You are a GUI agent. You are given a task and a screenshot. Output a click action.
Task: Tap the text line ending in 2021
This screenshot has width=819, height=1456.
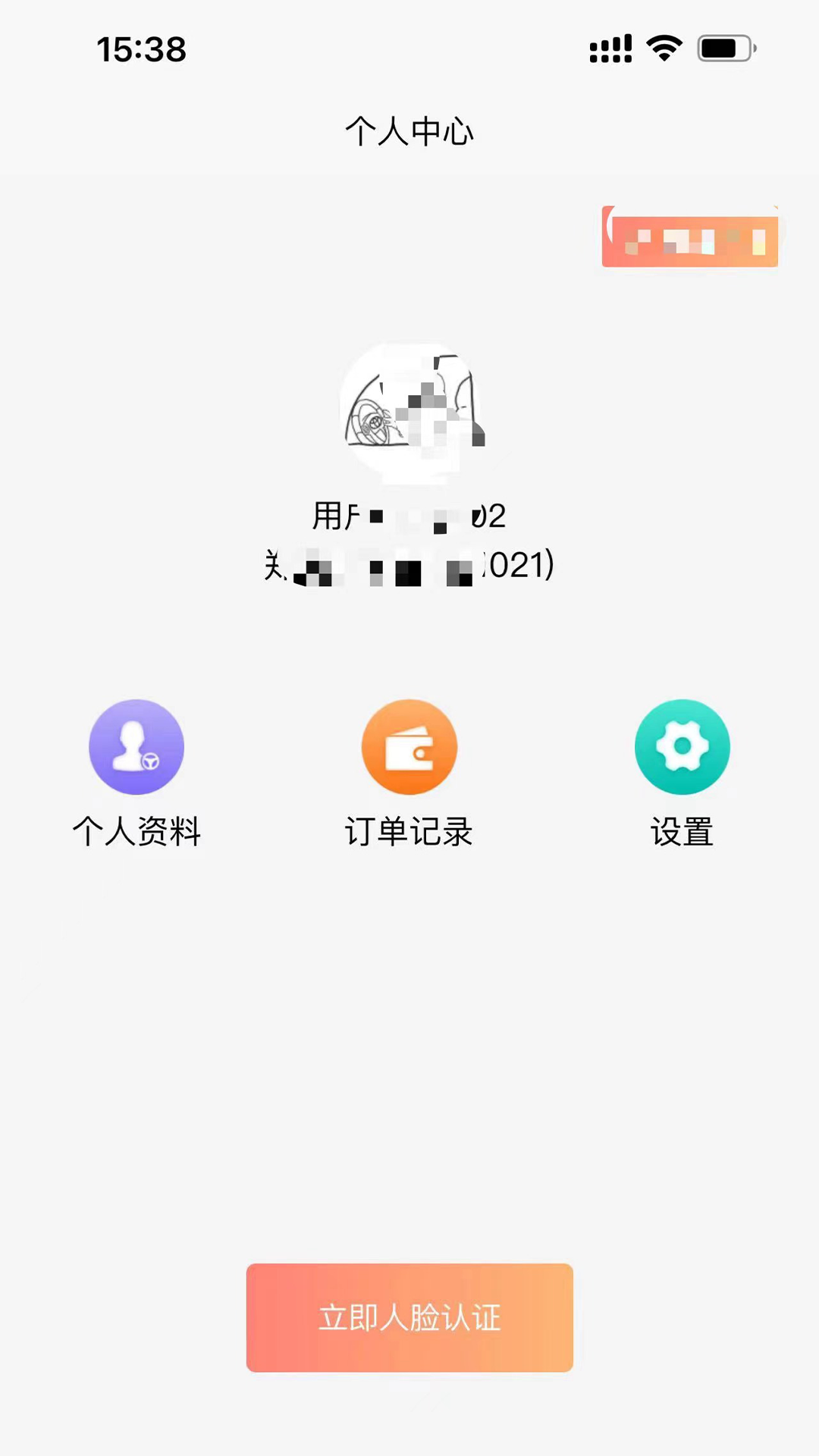coord(409,565)
